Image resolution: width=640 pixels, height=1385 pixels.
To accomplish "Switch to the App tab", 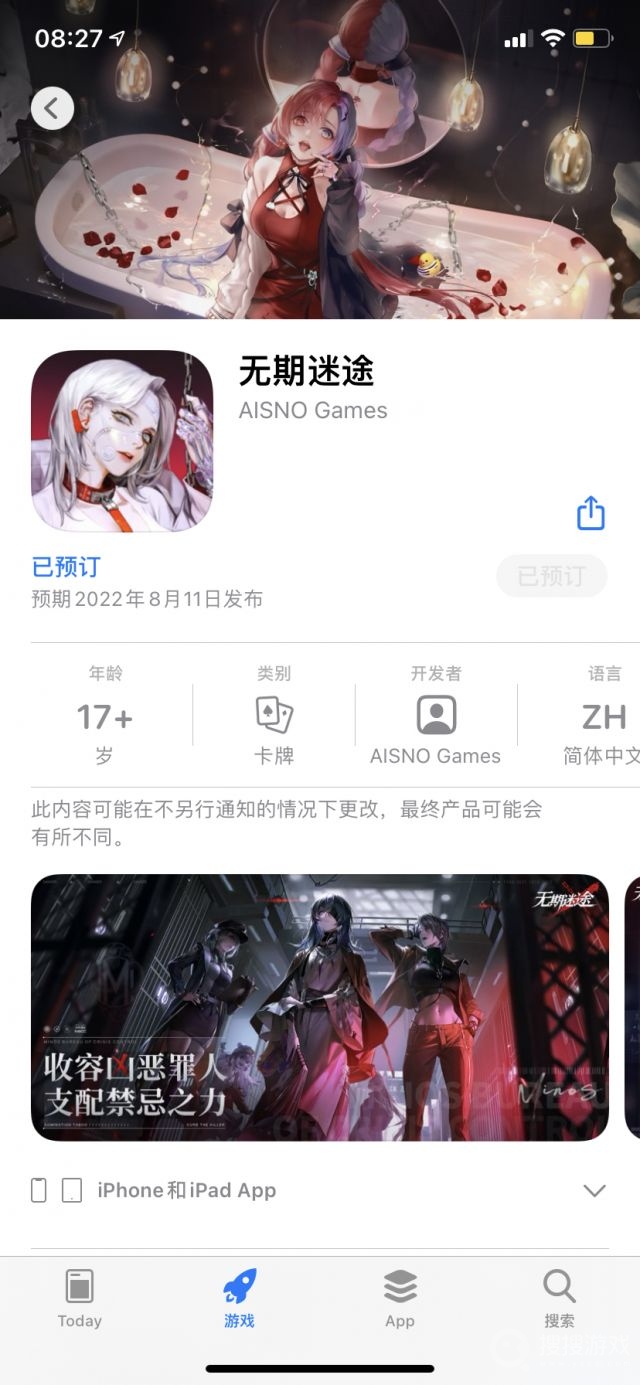I will click(399, 1298).
